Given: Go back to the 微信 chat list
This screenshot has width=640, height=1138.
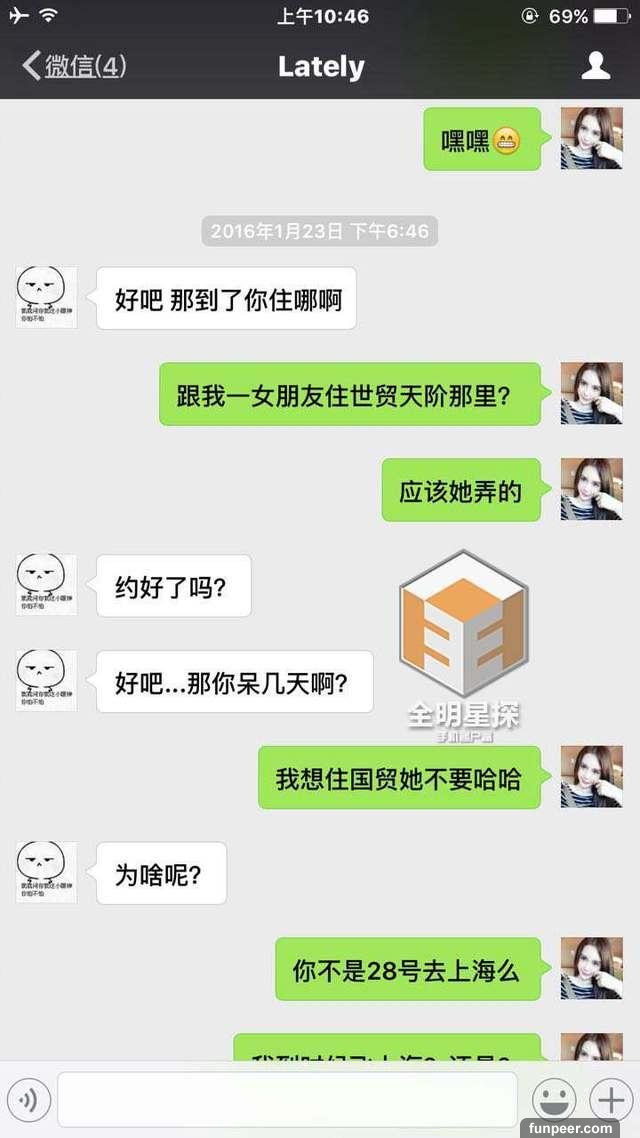Looking at the screenshot, I should (x=74, y=67).
